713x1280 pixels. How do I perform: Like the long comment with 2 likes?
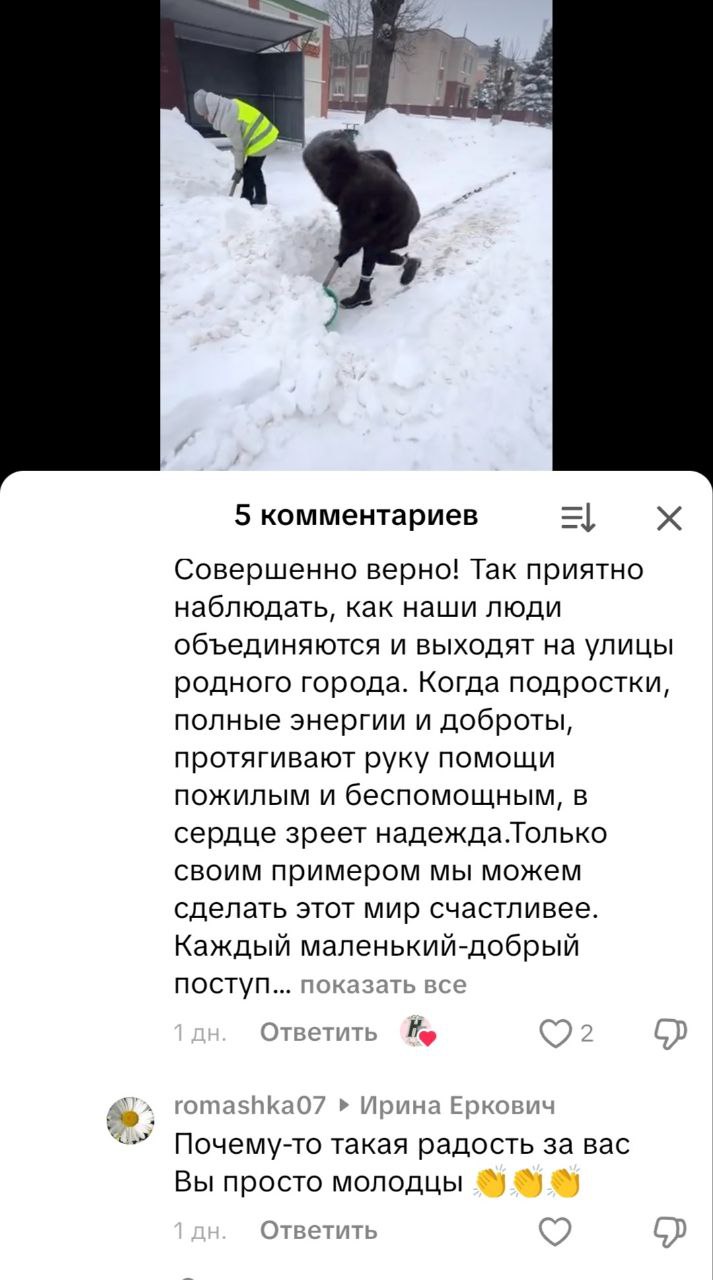[555, 1033]
